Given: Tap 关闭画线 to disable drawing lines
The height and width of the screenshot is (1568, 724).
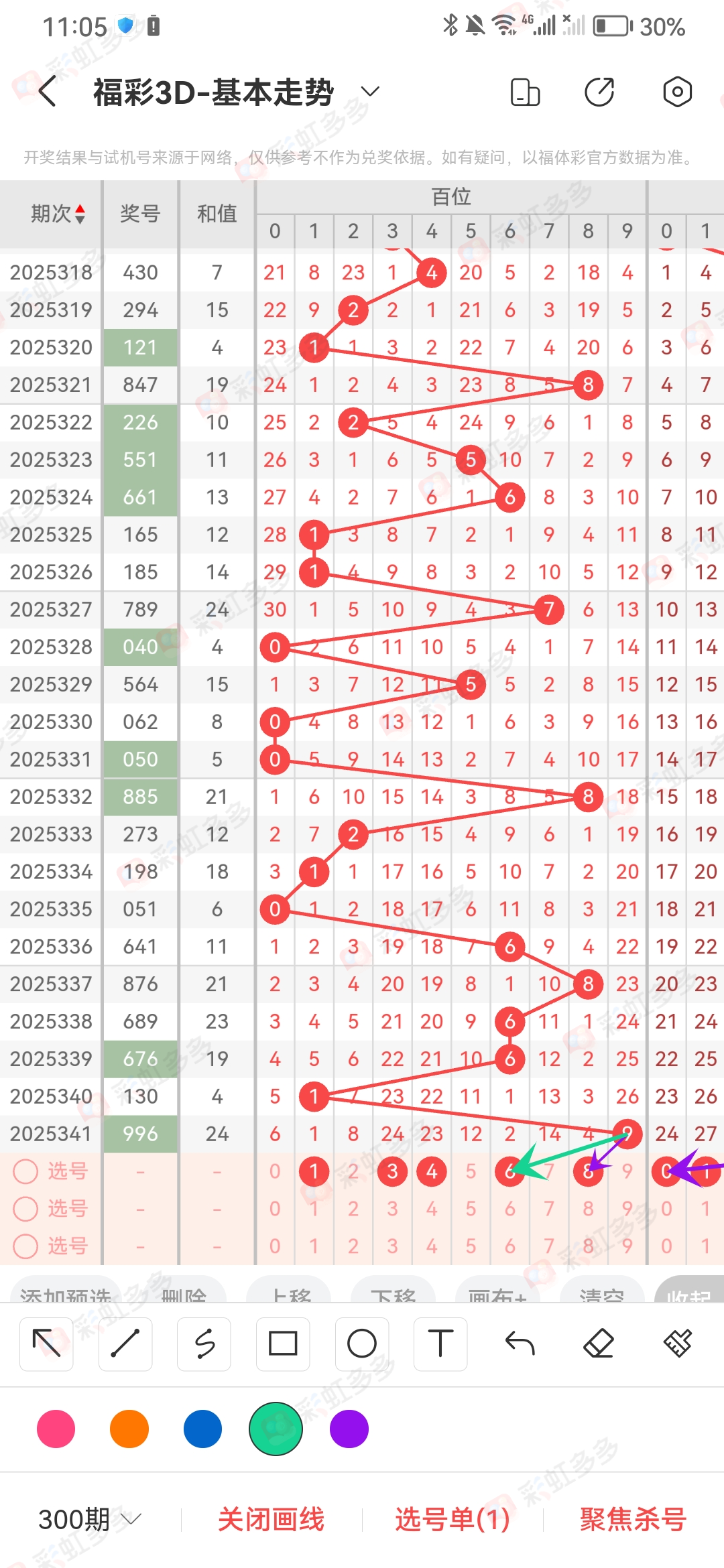Looking at the screenshot, I should click(x=271, y=1519).
